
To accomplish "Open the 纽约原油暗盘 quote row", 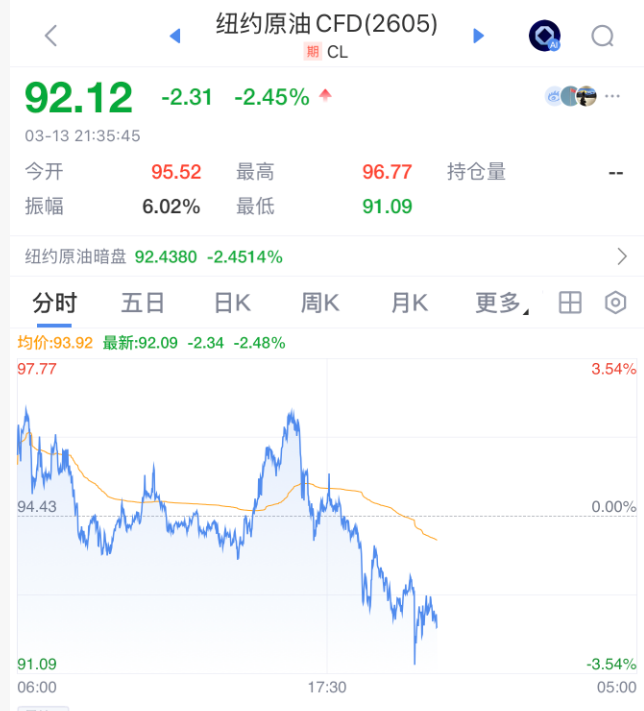I will (322, 257).
